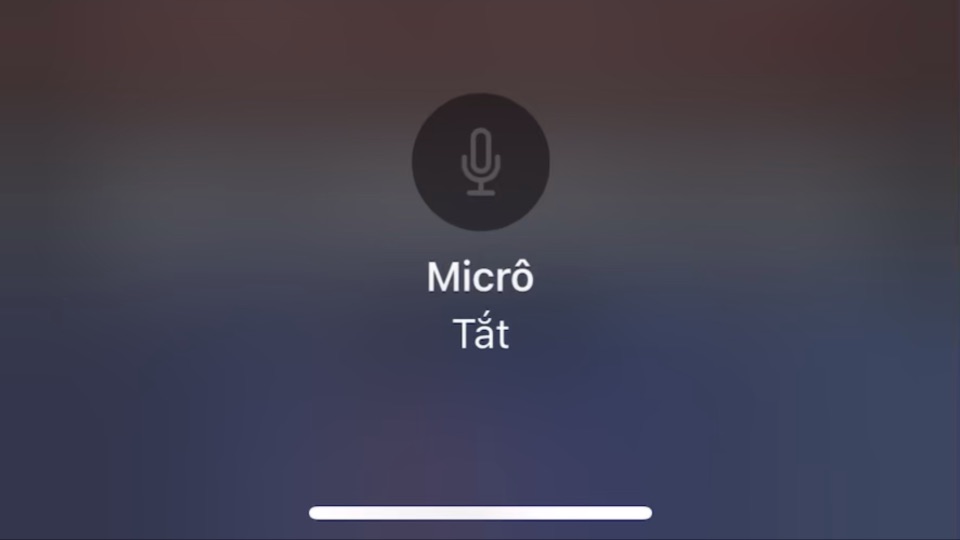This screenshot has width=960, height=540.
Task: Toggle the Micrô microphone button
Action: point(480,162)
